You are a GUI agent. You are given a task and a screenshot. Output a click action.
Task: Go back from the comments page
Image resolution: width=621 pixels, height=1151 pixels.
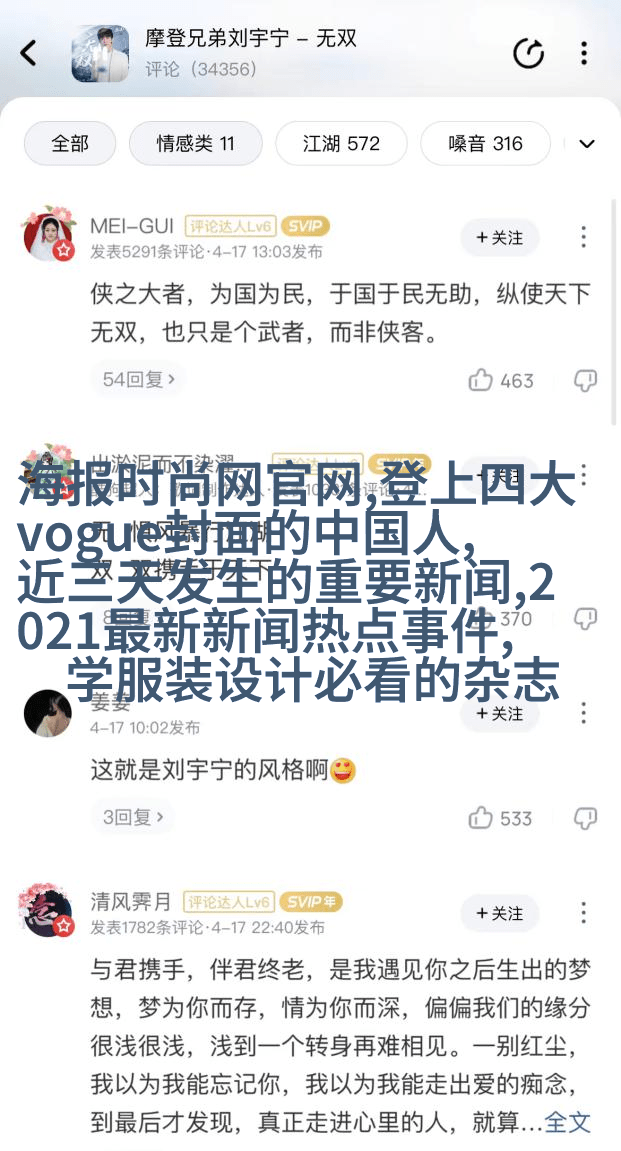tap(29, 53)
